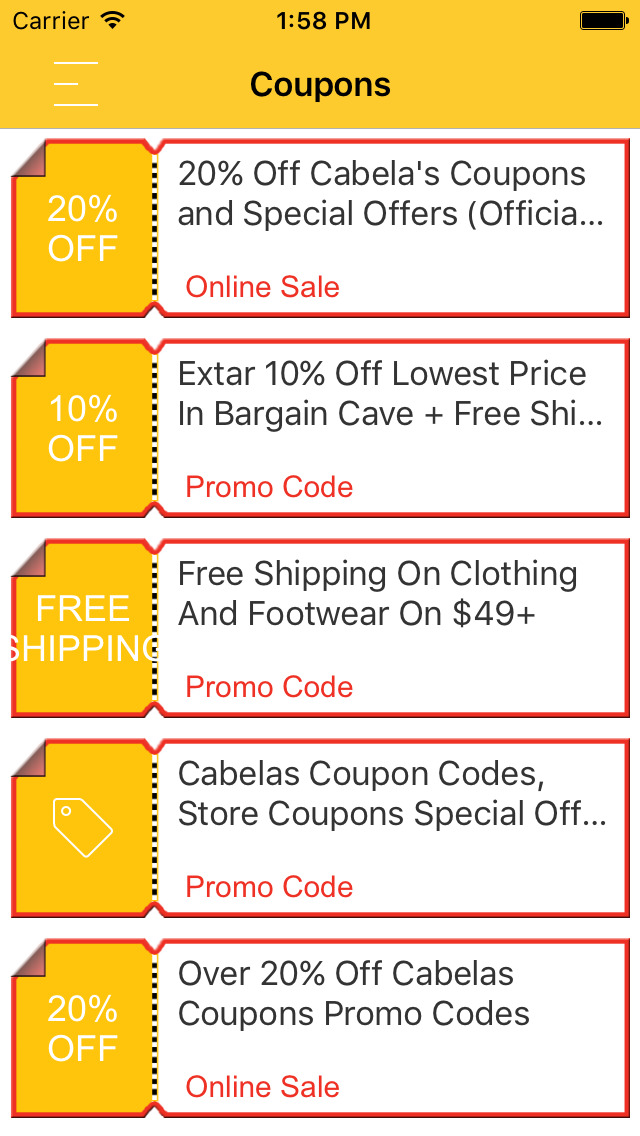This screenshot has height=1136, width=640.
Task: Open the hamburger menu drawer
Action: tap(76, 84)
